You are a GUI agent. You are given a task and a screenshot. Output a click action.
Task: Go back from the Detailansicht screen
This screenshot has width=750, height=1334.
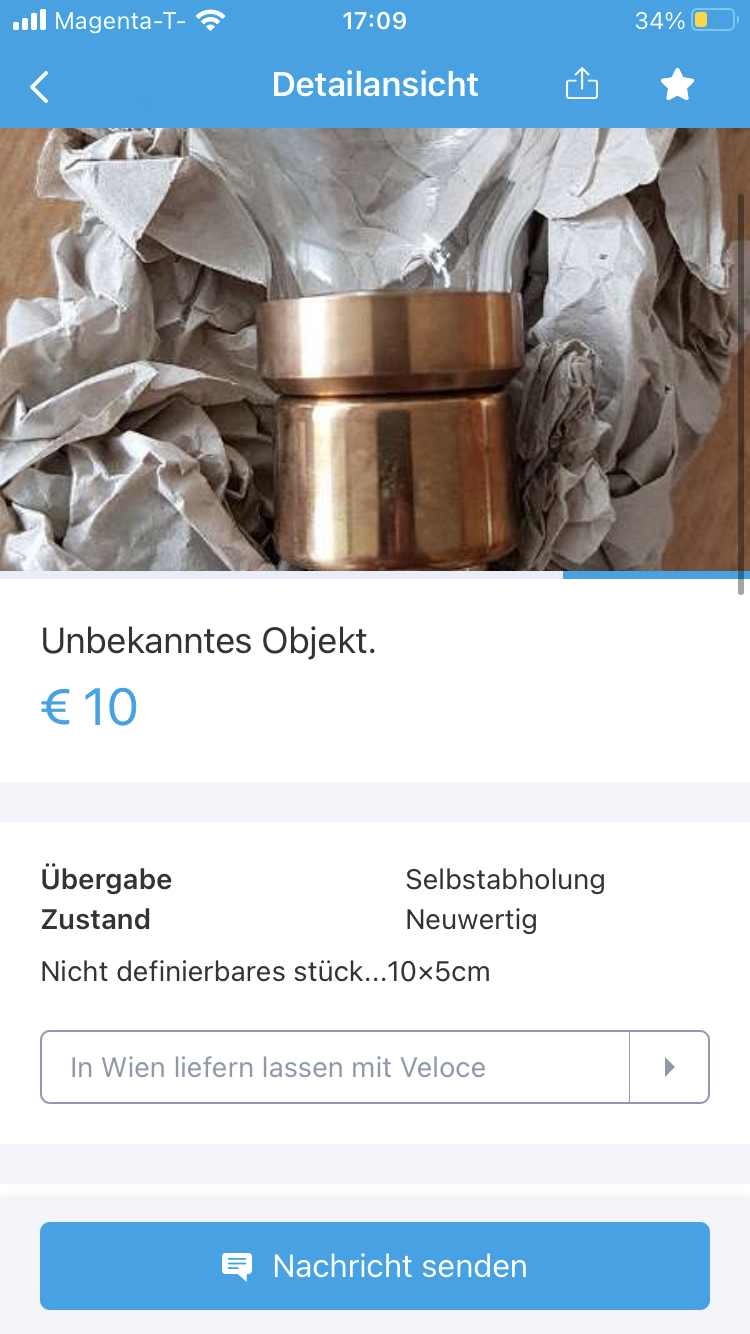click(39, 87)
